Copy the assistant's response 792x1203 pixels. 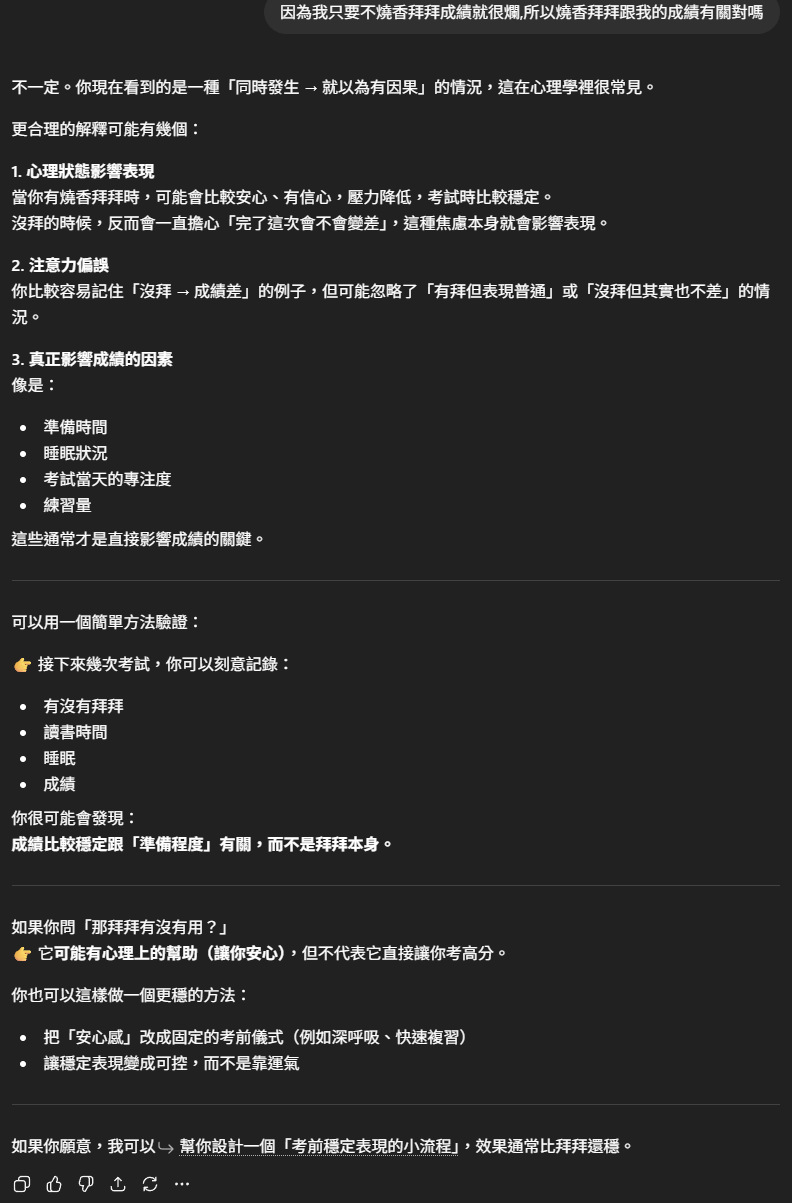(x=22, y=1184)
